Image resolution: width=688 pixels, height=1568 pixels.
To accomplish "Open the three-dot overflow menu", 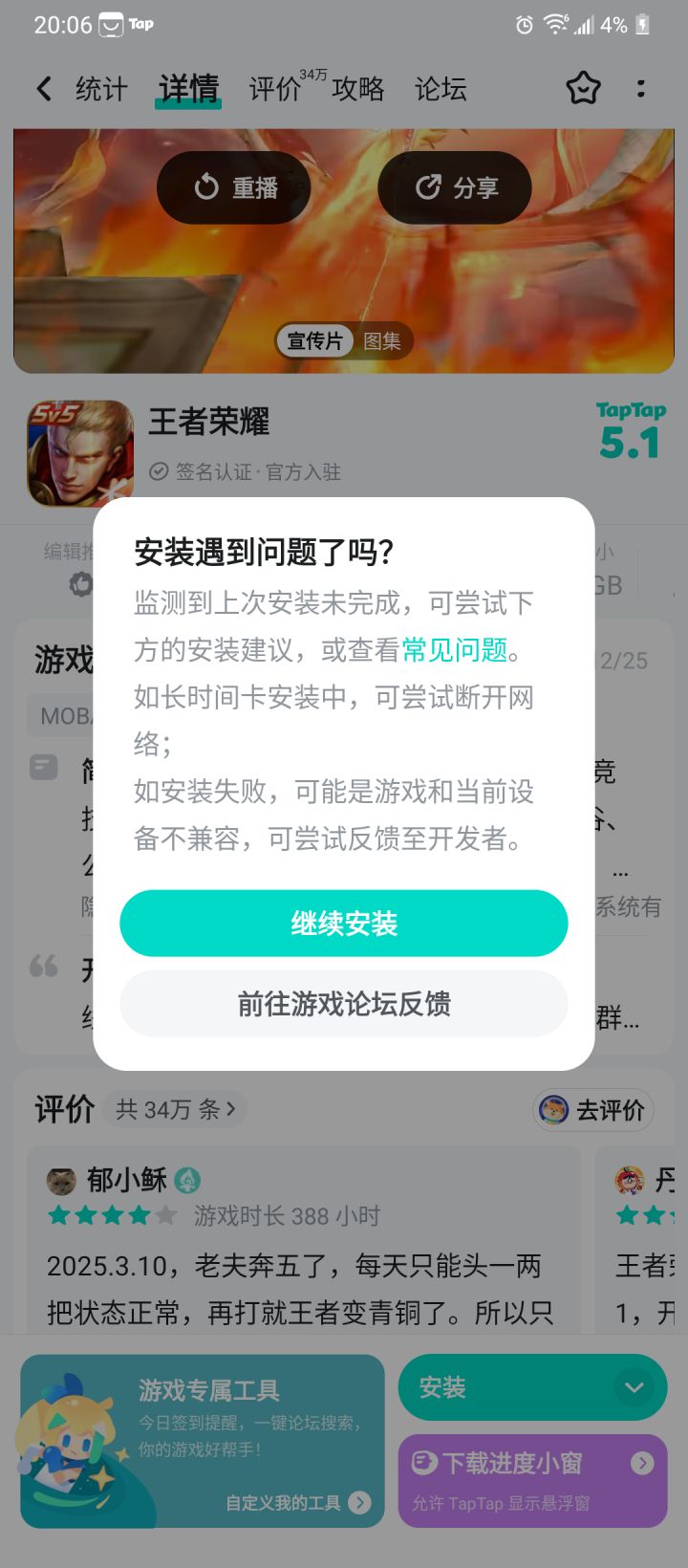I will tap(641, 88).
